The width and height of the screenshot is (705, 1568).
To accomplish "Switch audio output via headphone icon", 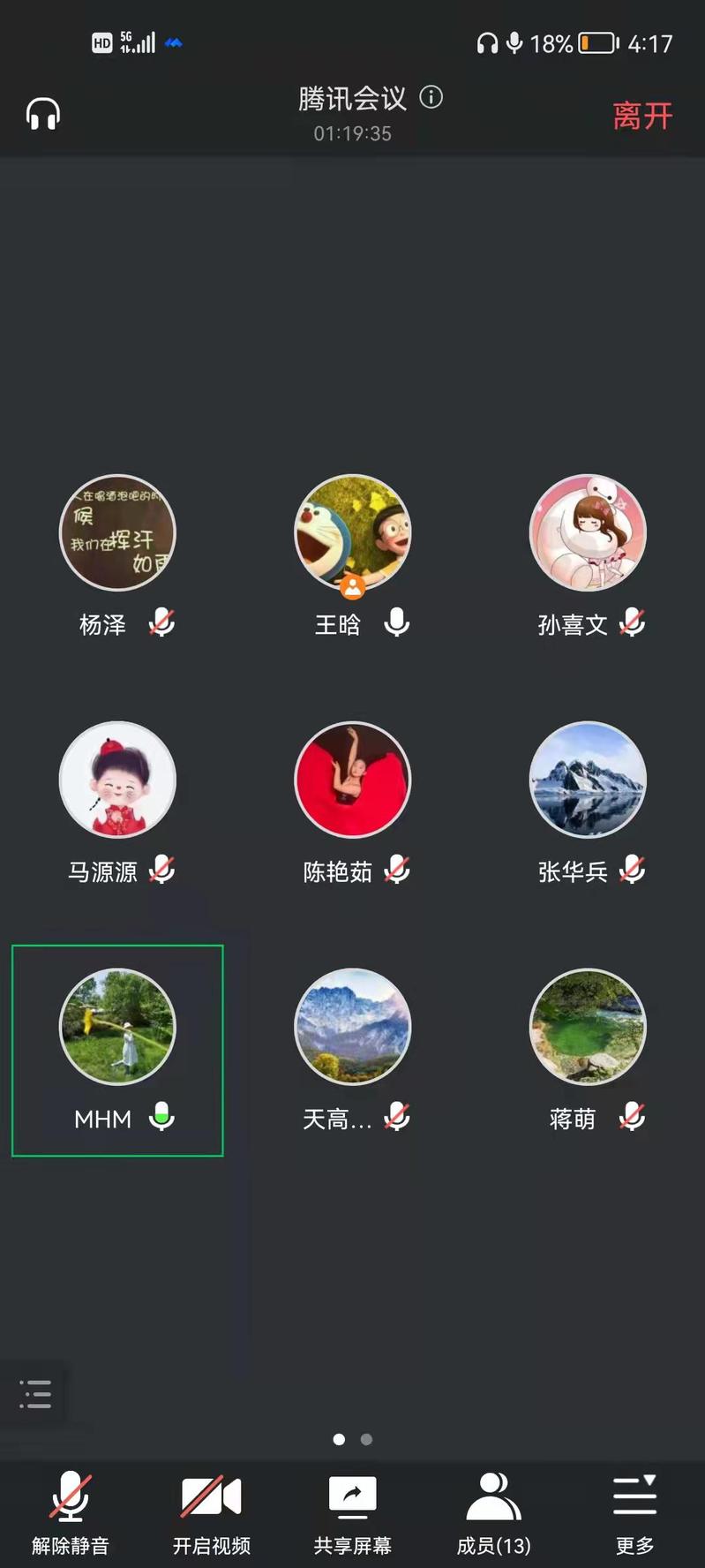I will pos(42,115).
